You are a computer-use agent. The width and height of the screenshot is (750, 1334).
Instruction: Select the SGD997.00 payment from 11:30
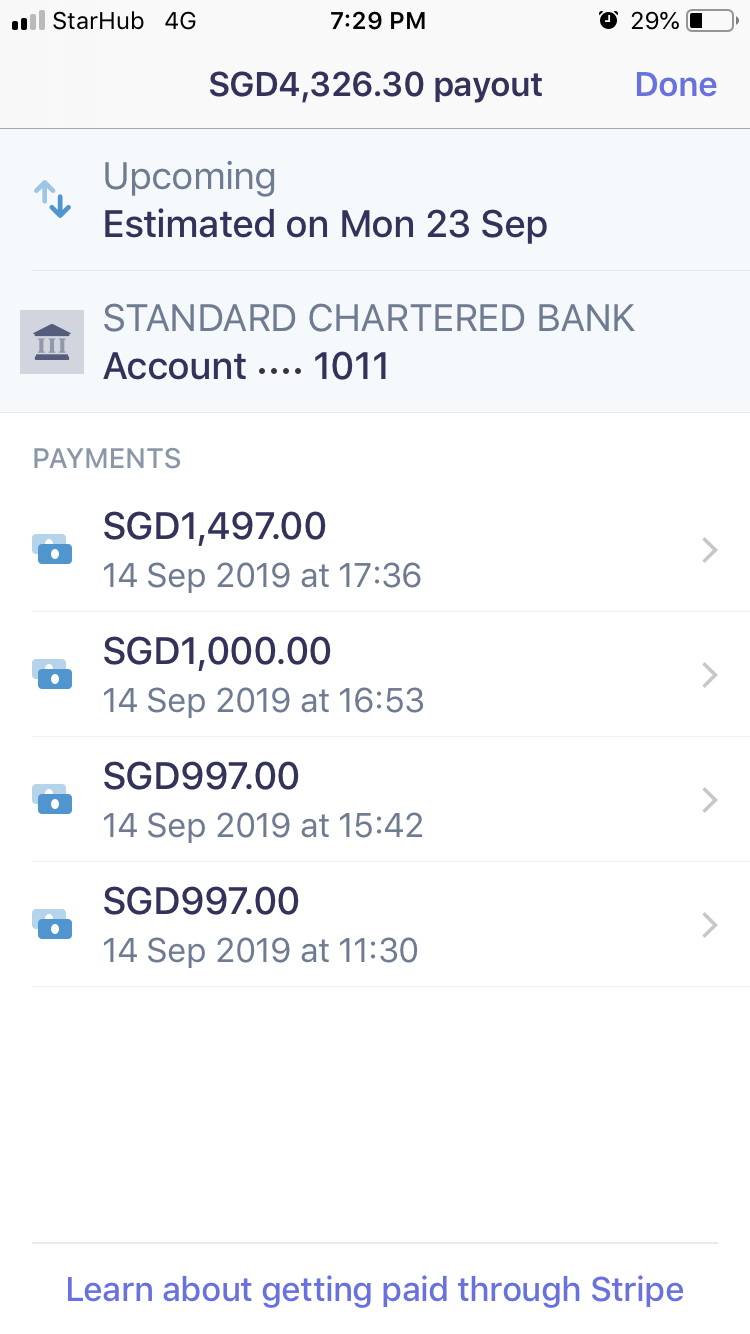pos(375,924)
